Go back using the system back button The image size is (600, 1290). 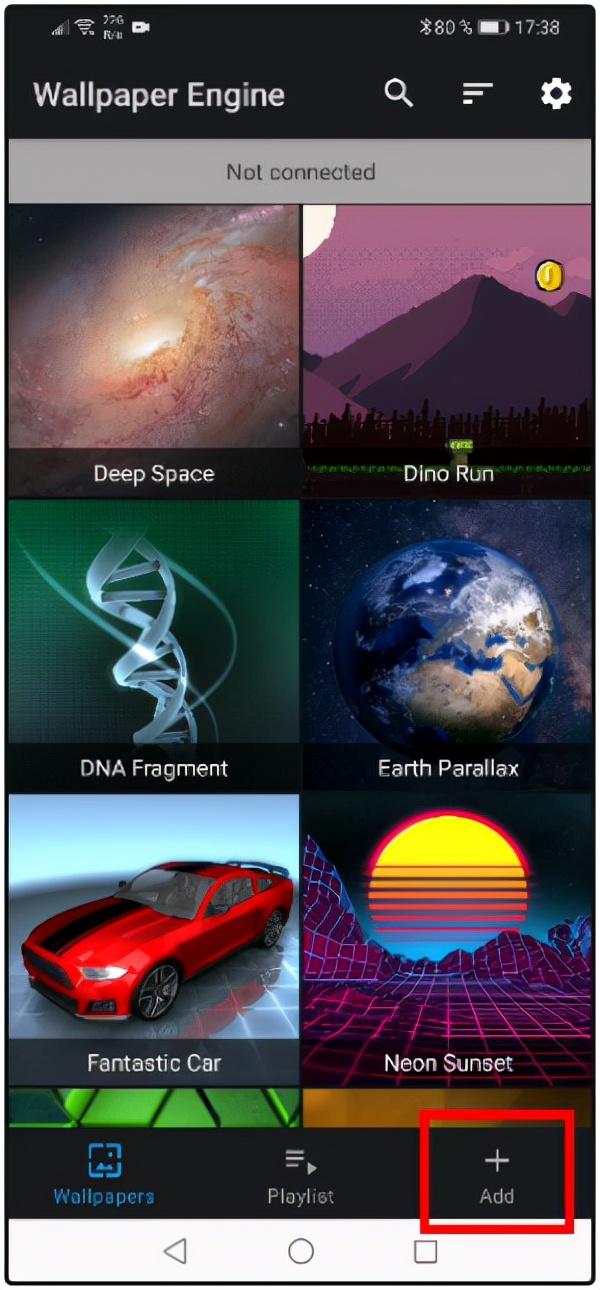pos(175,1250)
